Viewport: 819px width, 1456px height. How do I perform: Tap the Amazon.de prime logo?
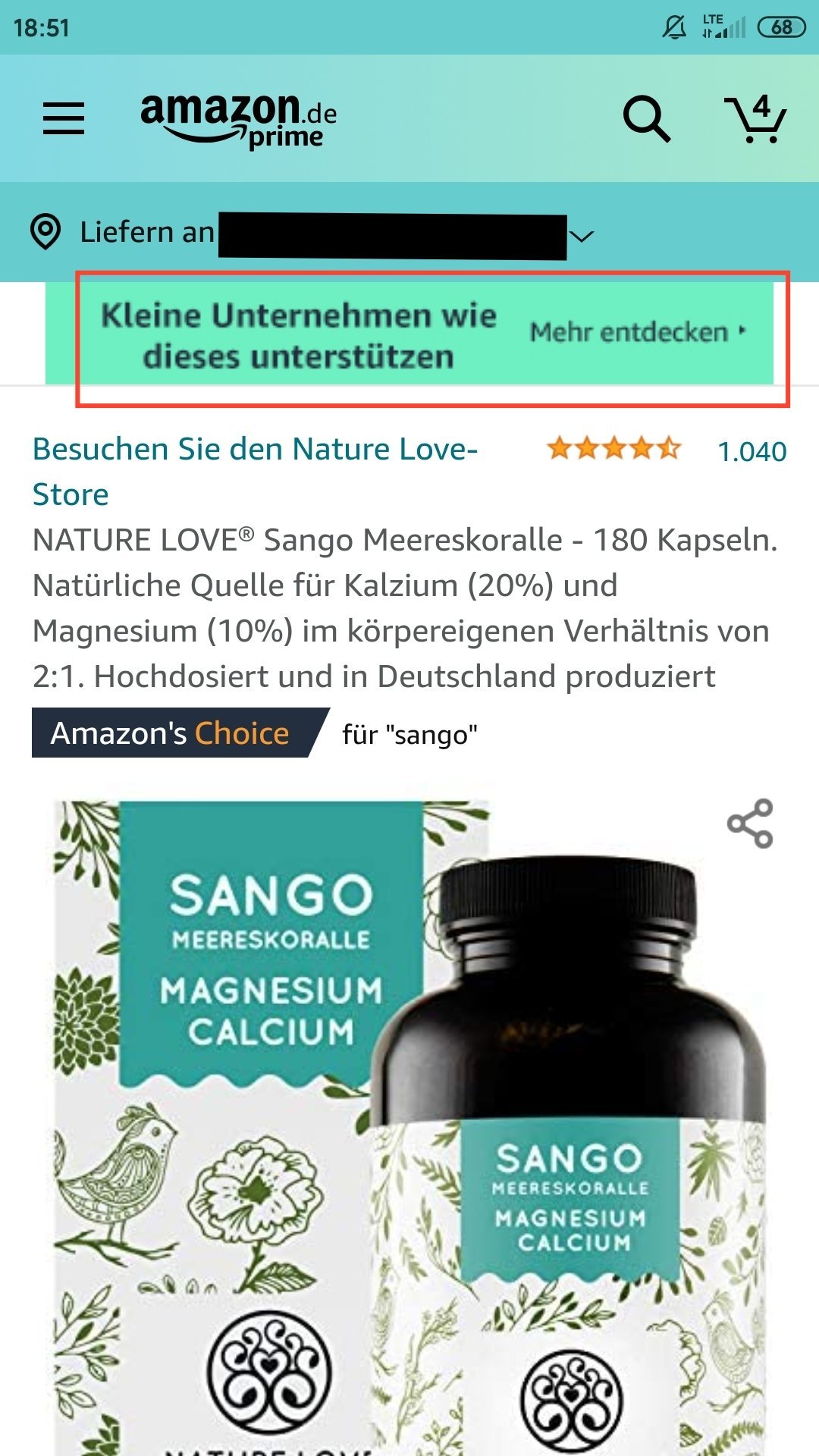pyautogui.click(x=239, y=119)
